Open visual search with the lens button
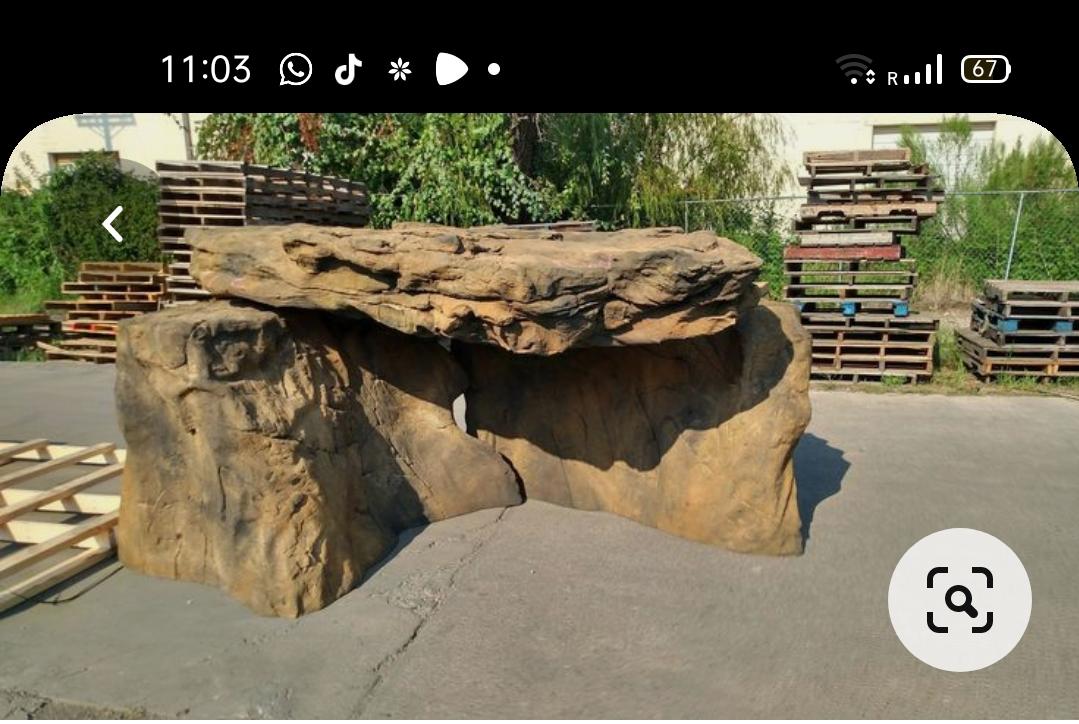Image resolution: width=1079 pixels, height=724 pixels. [959, 600]
